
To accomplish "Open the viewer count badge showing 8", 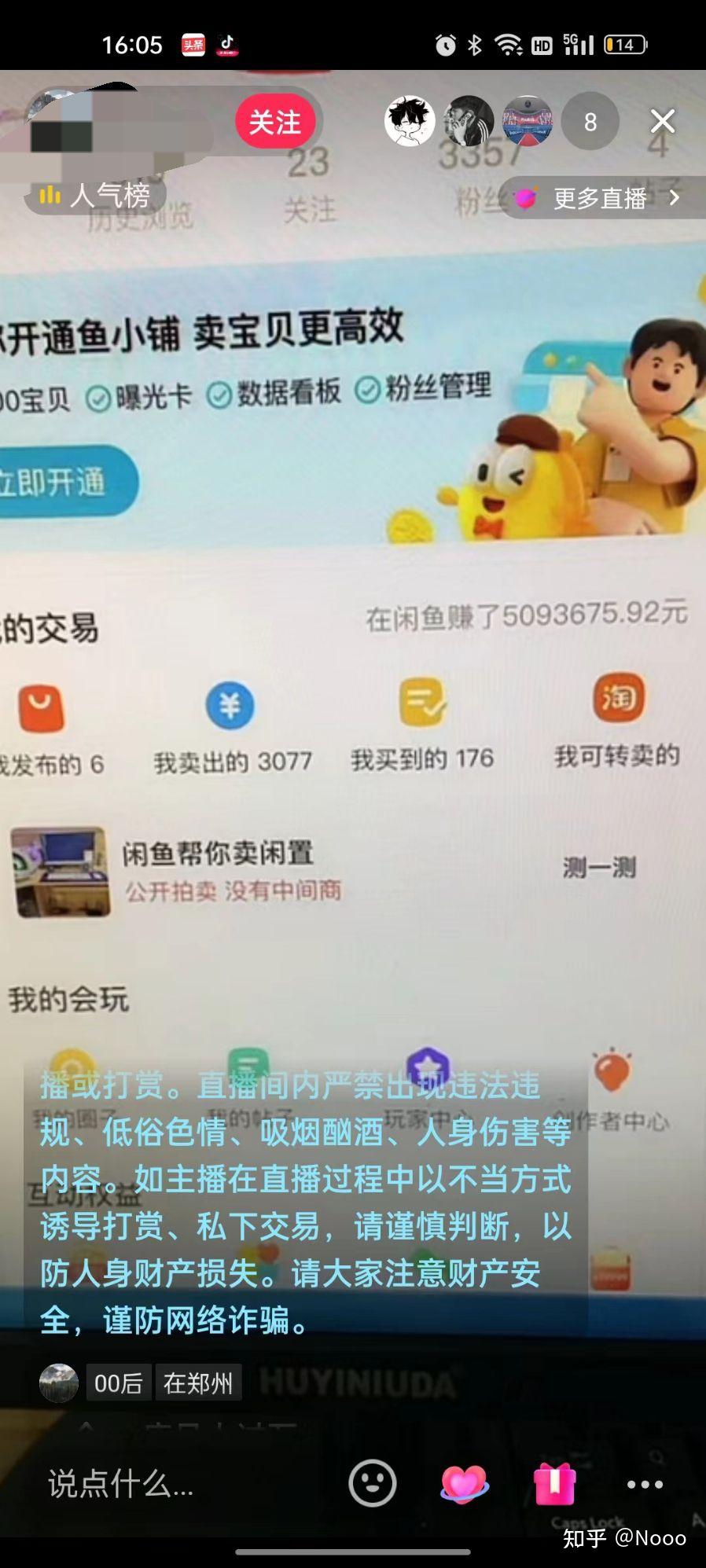I will (590, 122).
